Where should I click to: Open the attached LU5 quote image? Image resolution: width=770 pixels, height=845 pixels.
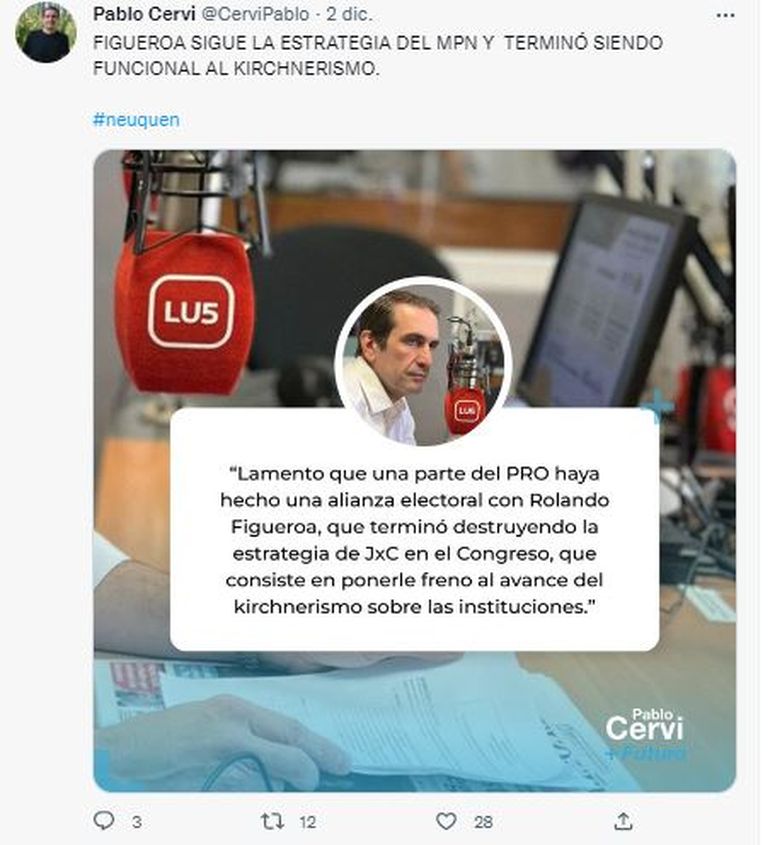(414, 470)
